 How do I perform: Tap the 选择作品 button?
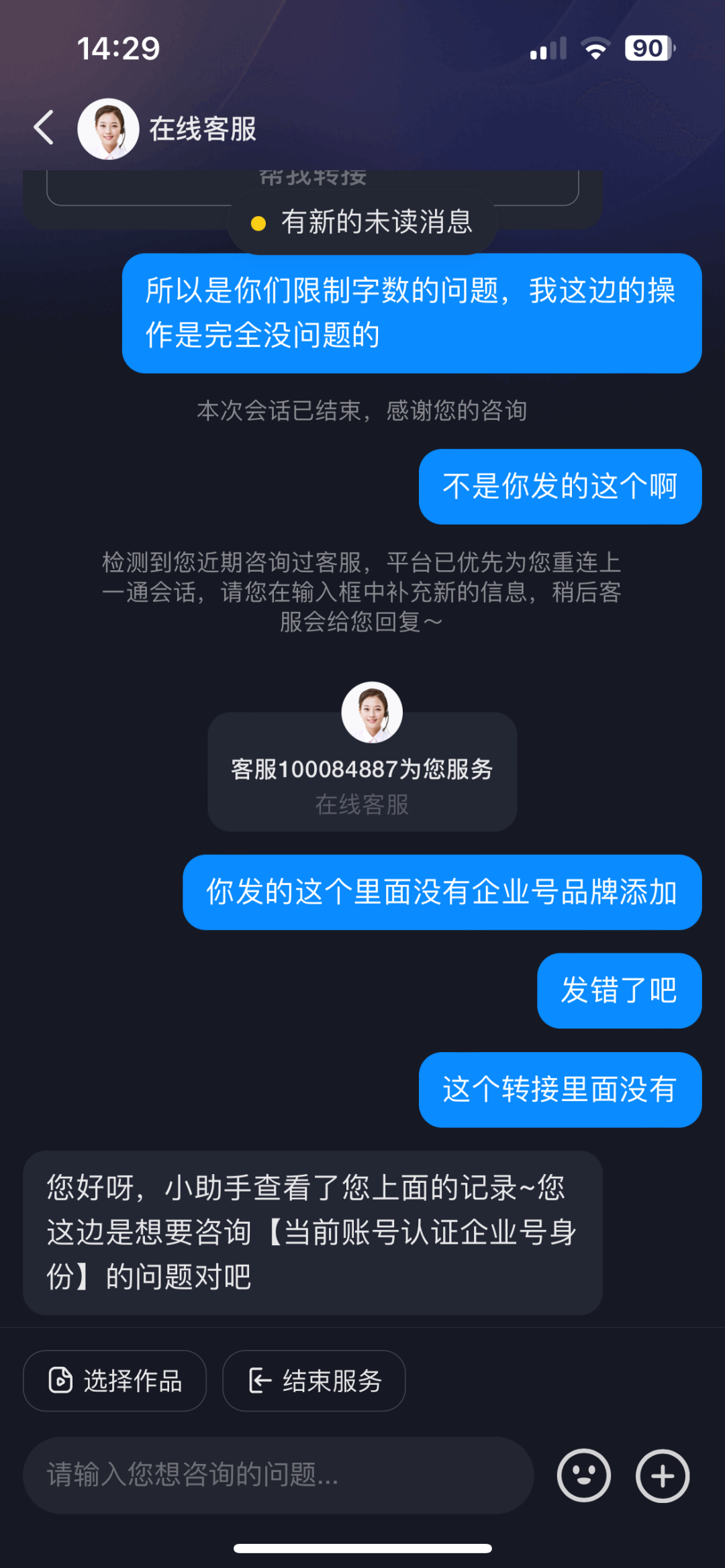pos(115,1381)
